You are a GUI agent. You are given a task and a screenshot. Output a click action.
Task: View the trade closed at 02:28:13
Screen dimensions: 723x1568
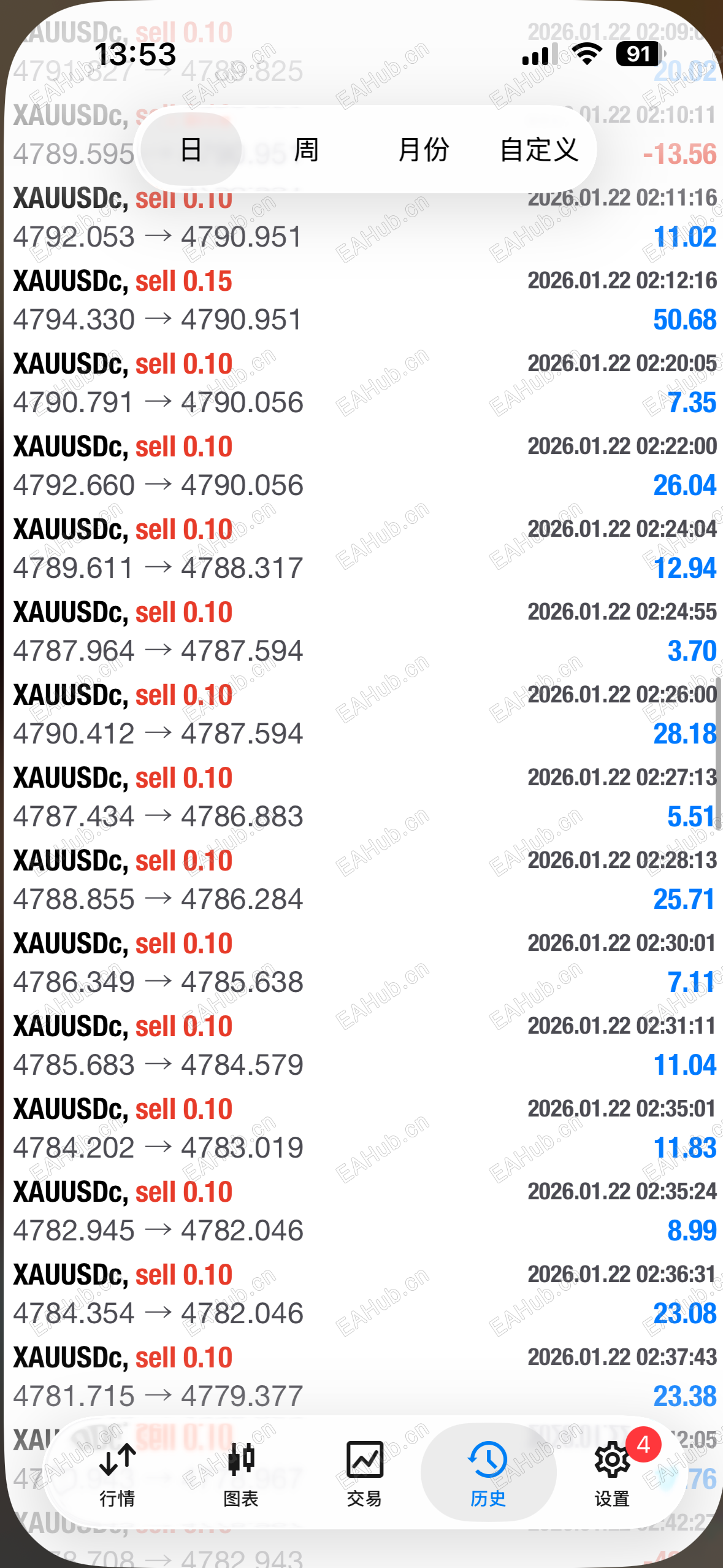[x=362, y=880]
